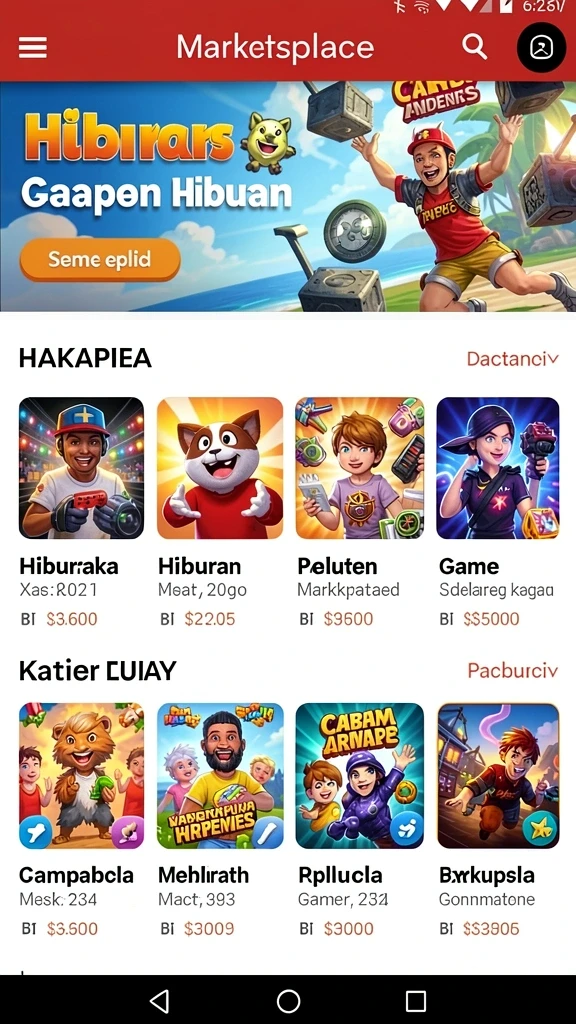Open the Pacburciv link beside Katier
Image resolution: width=576 pixels, height=1024 pixels.
tap(513, 671)
